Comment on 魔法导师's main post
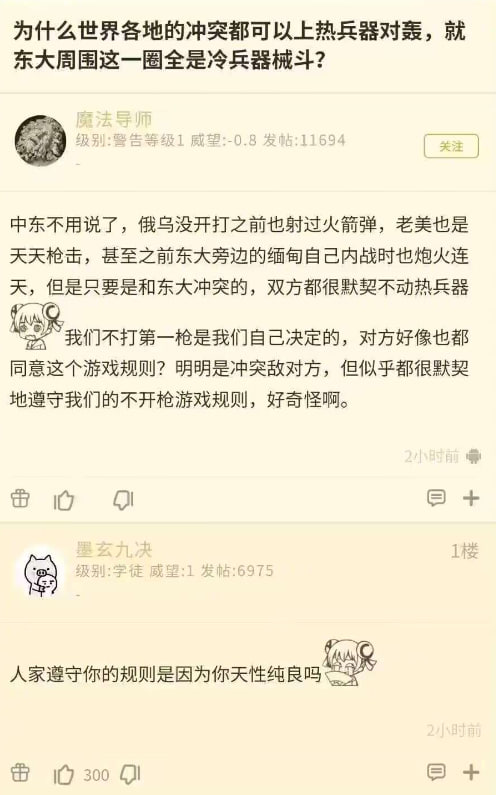The width and height of the screenshot is (496, 795). (436, 498)
